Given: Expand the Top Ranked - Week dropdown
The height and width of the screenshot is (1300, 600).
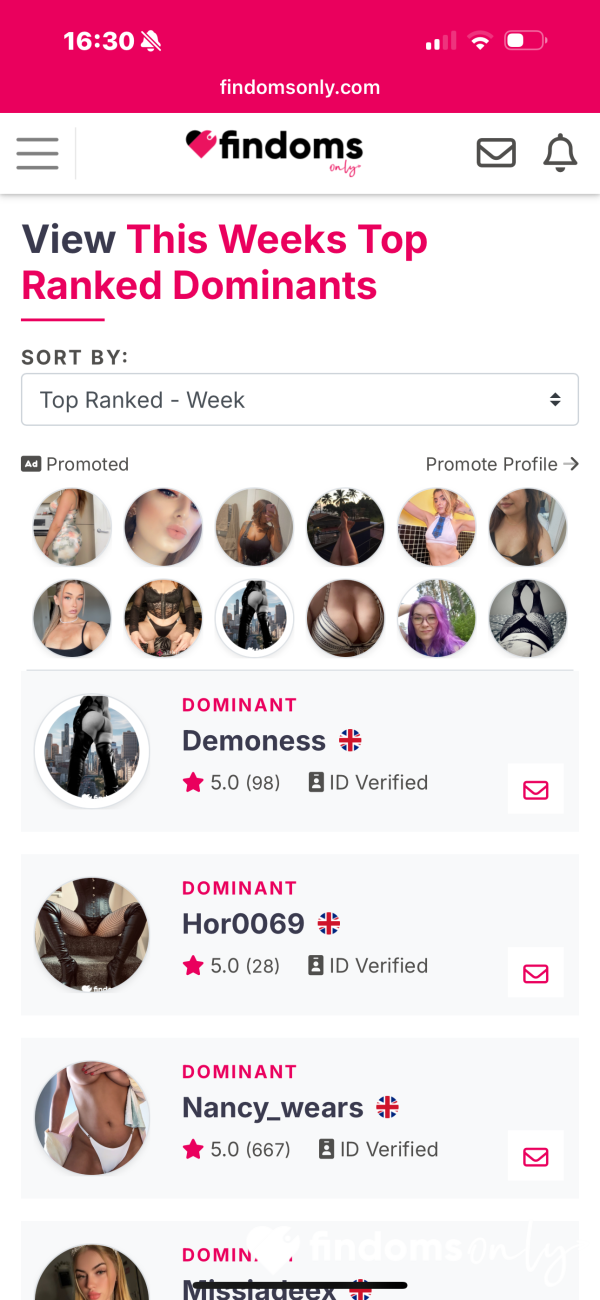Looking at the screenshot, I should (300, 400).
